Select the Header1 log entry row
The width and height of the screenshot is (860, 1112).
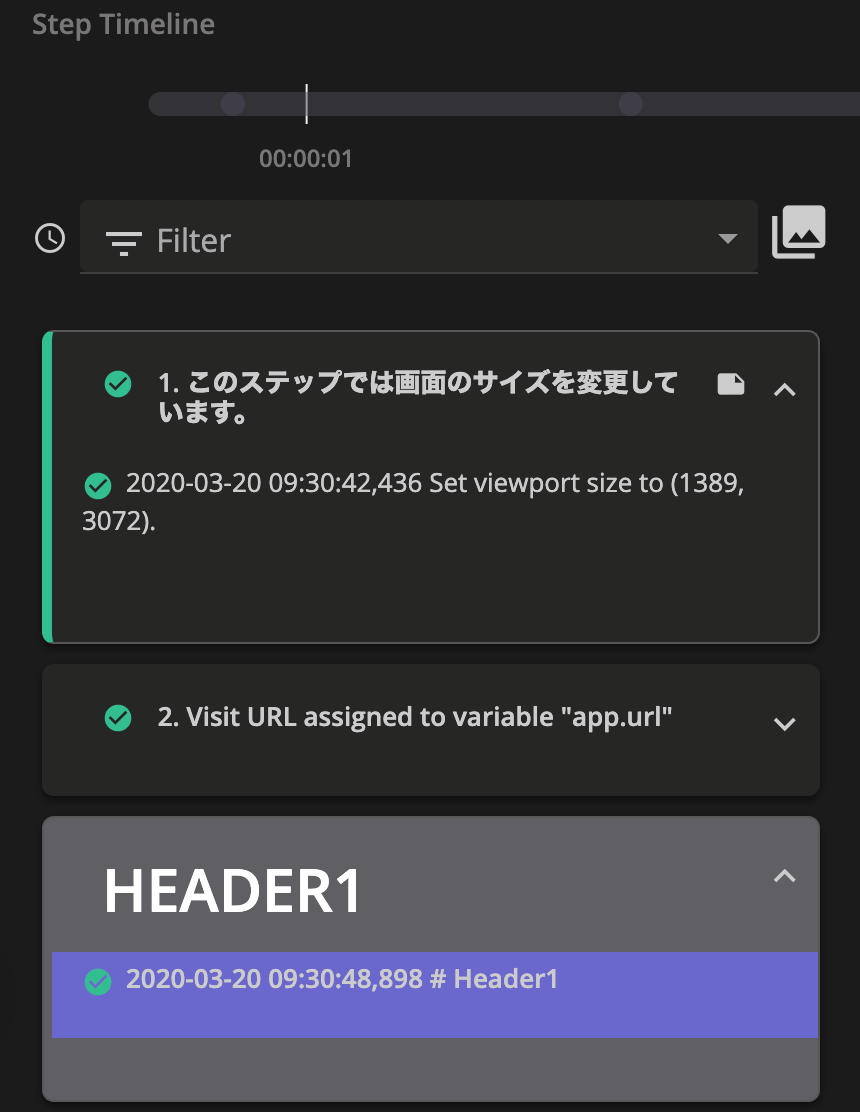coord(435,994)
